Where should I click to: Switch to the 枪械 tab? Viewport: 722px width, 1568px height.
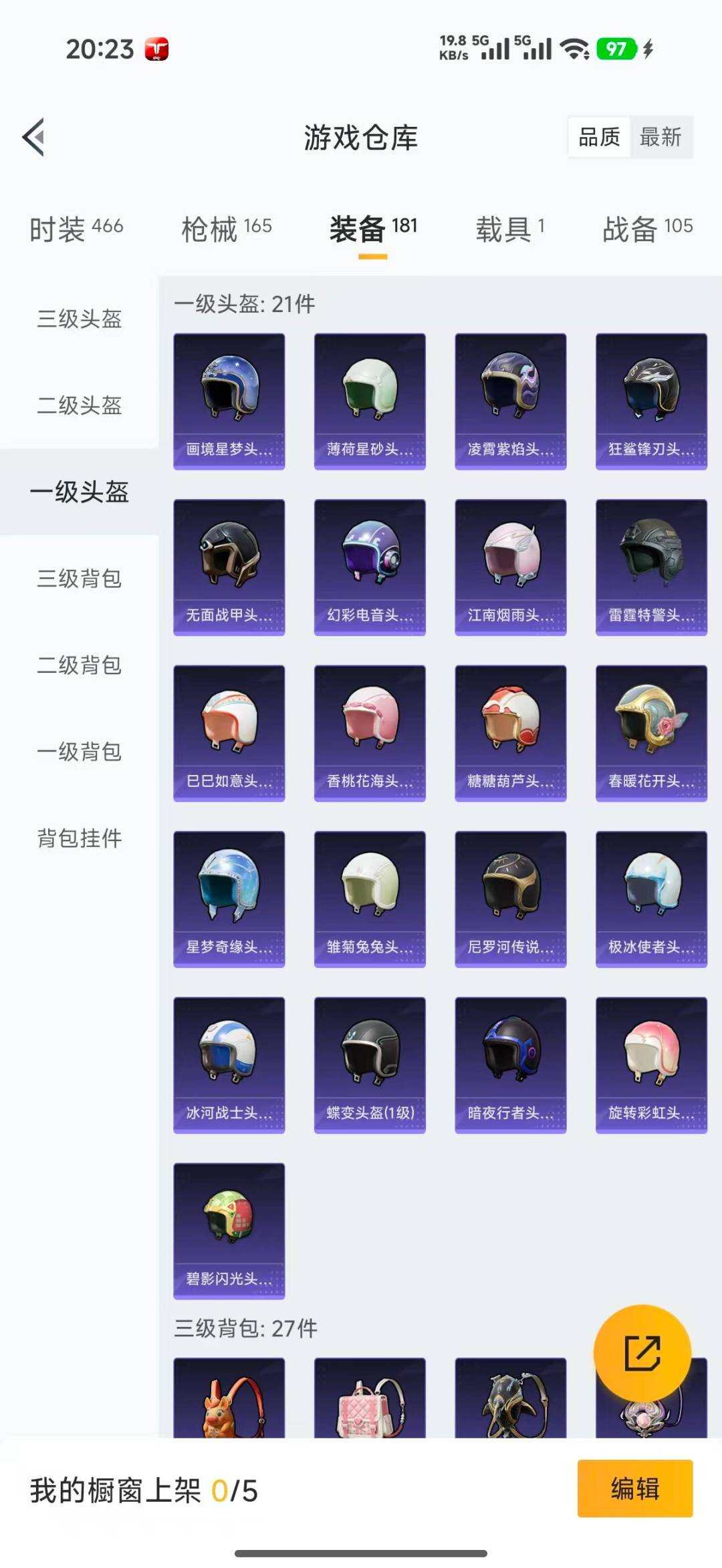tap(226, 228)
